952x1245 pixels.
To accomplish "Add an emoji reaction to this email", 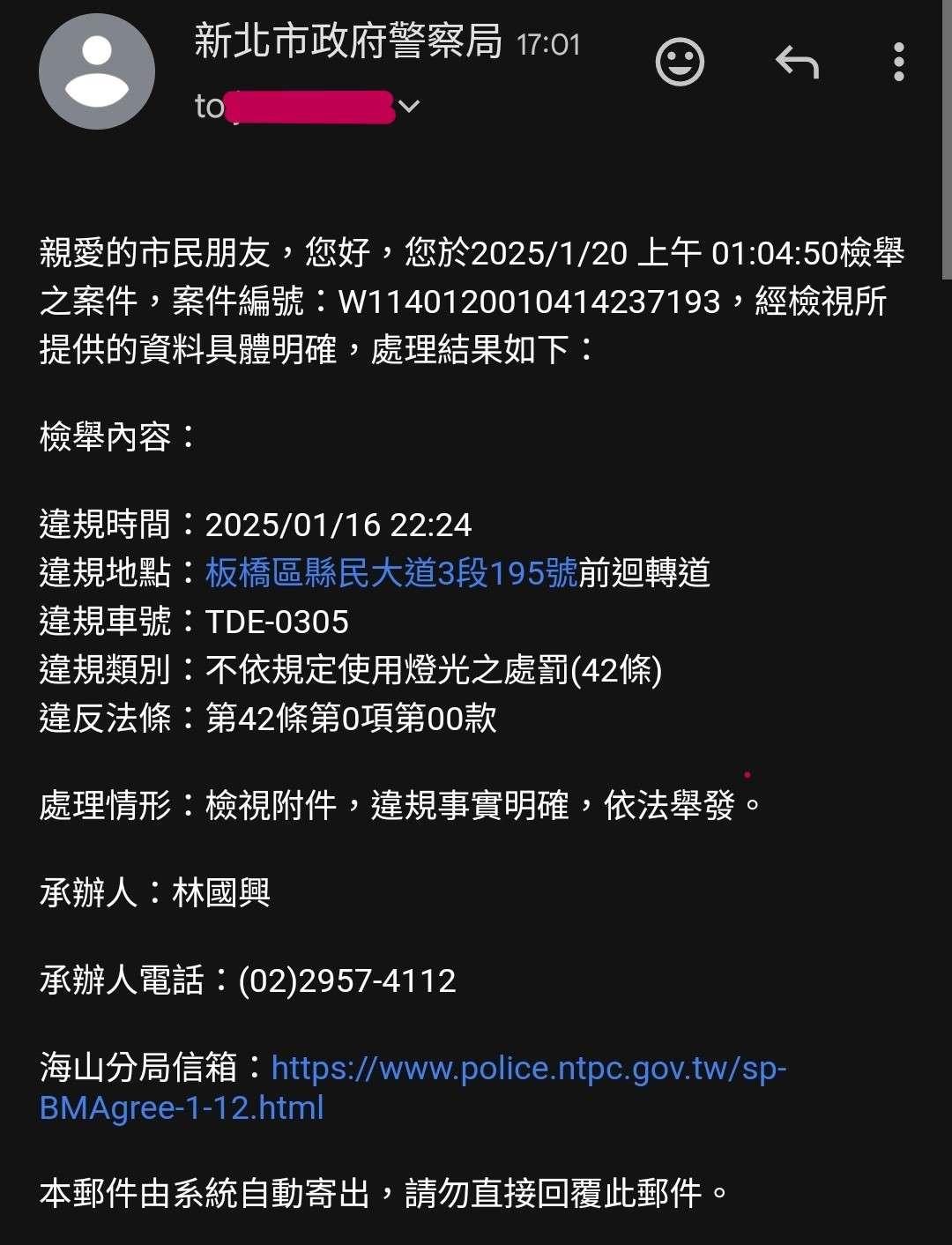I will click(x=680, y=63).
